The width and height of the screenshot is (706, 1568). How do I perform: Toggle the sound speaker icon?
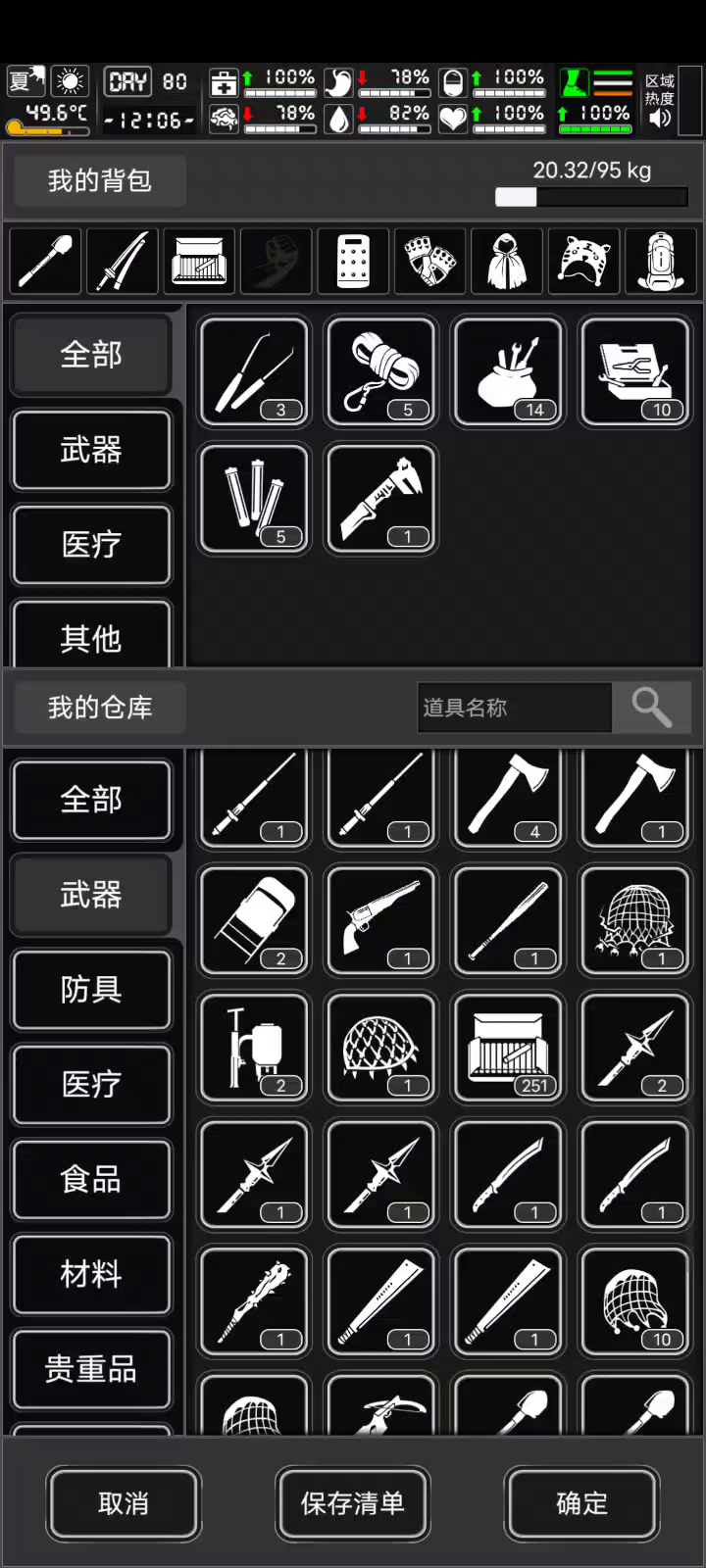pos(660,119)
